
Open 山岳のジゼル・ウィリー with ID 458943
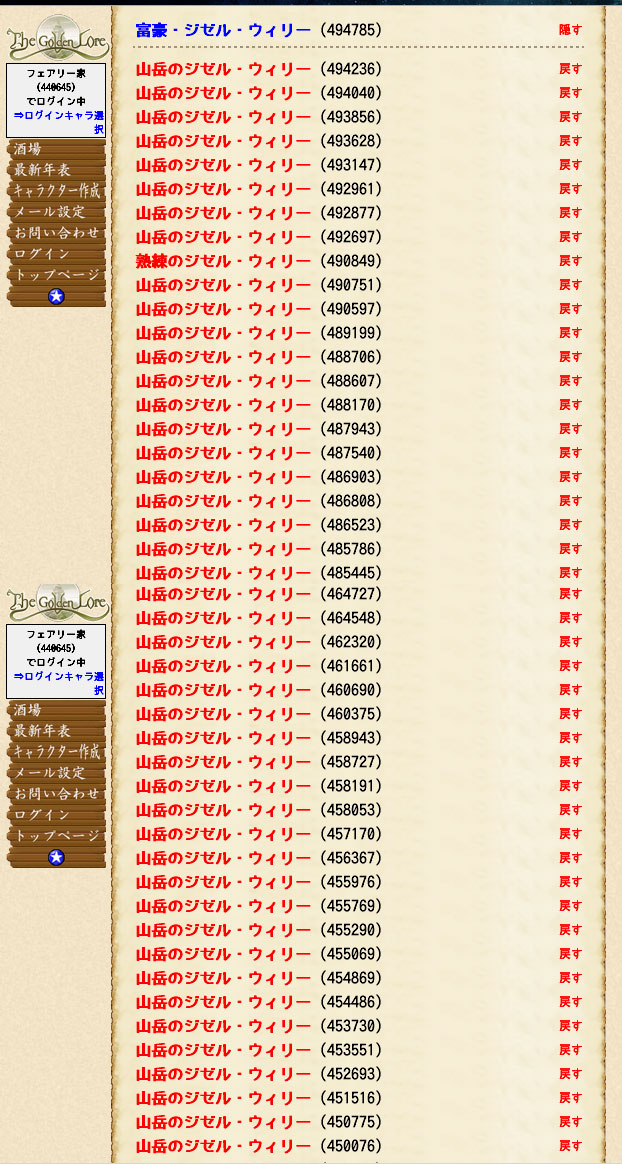(x=223, y=738)
